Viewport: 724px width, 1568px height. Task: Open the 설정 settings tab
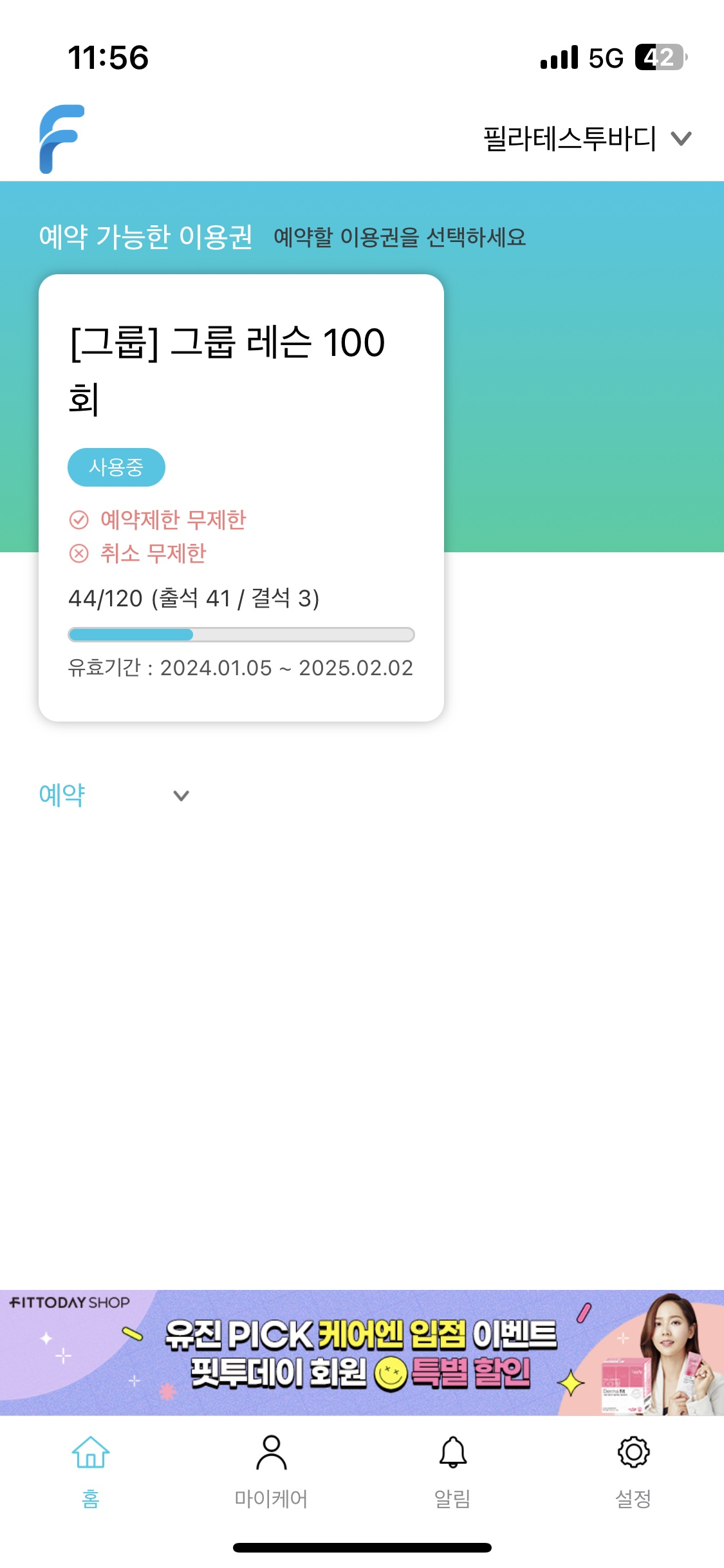633,1471
